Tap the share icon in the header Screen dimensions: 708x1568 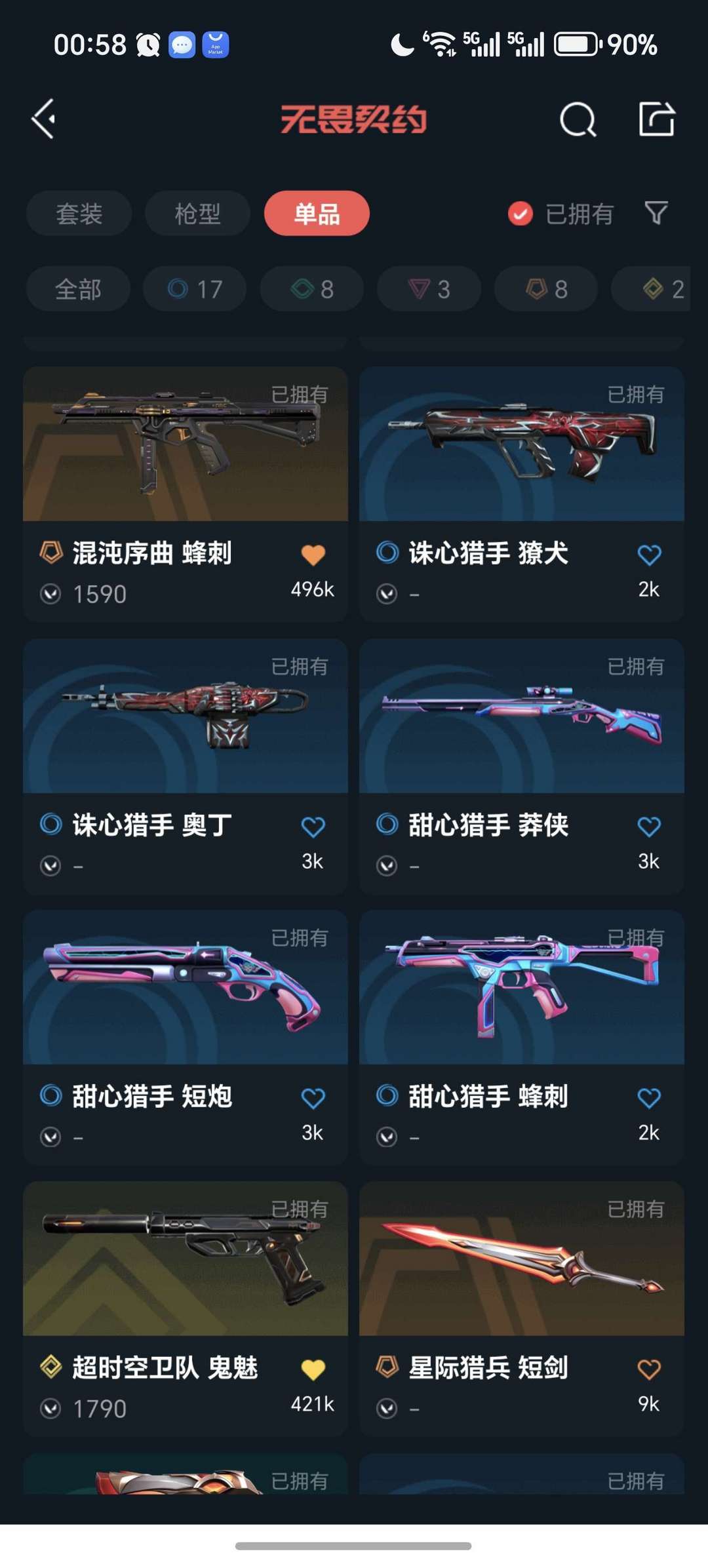657,119
